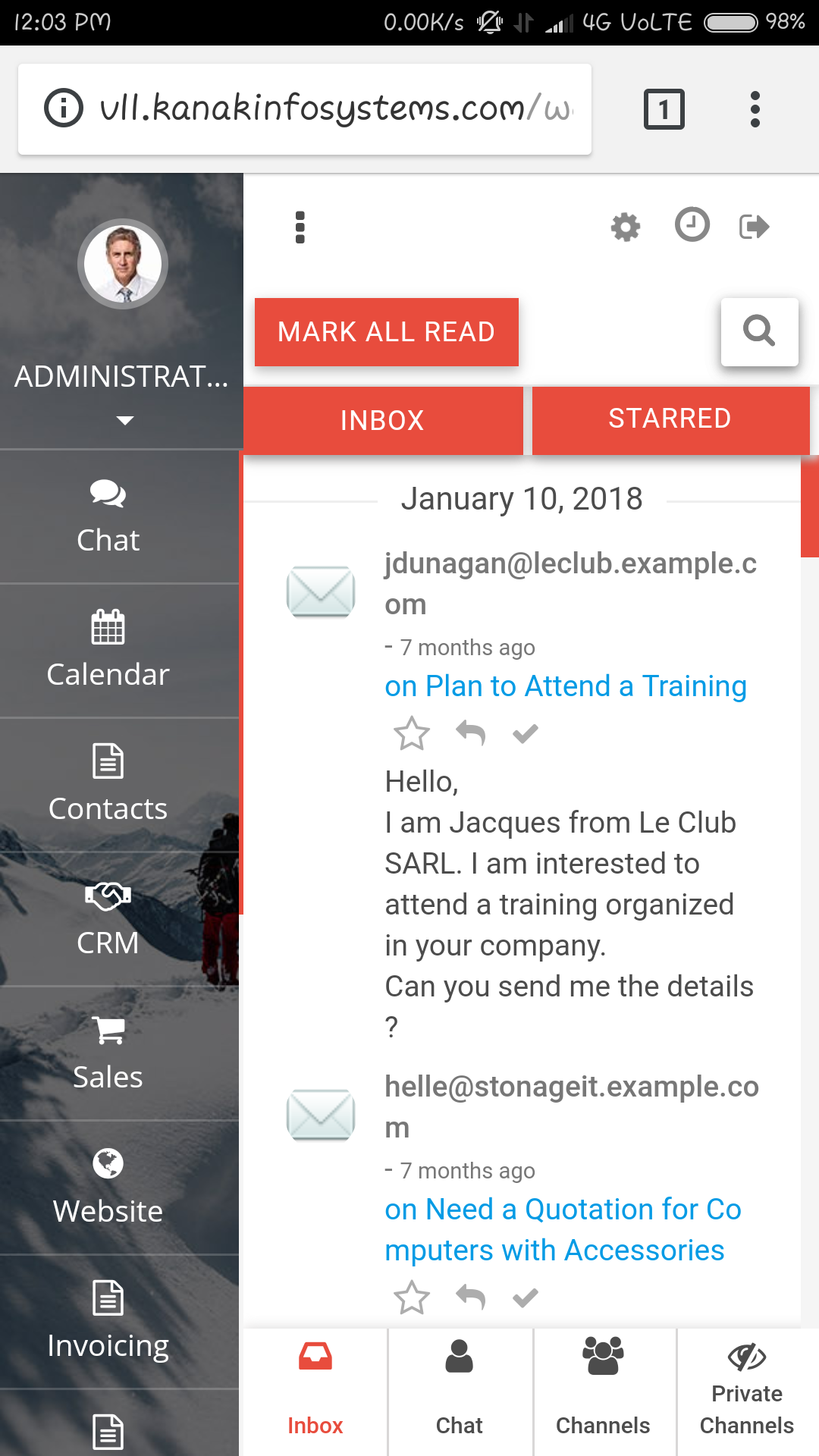
Task: Open the three-dot menu above Mark All Read
Action: pos(300,227)
